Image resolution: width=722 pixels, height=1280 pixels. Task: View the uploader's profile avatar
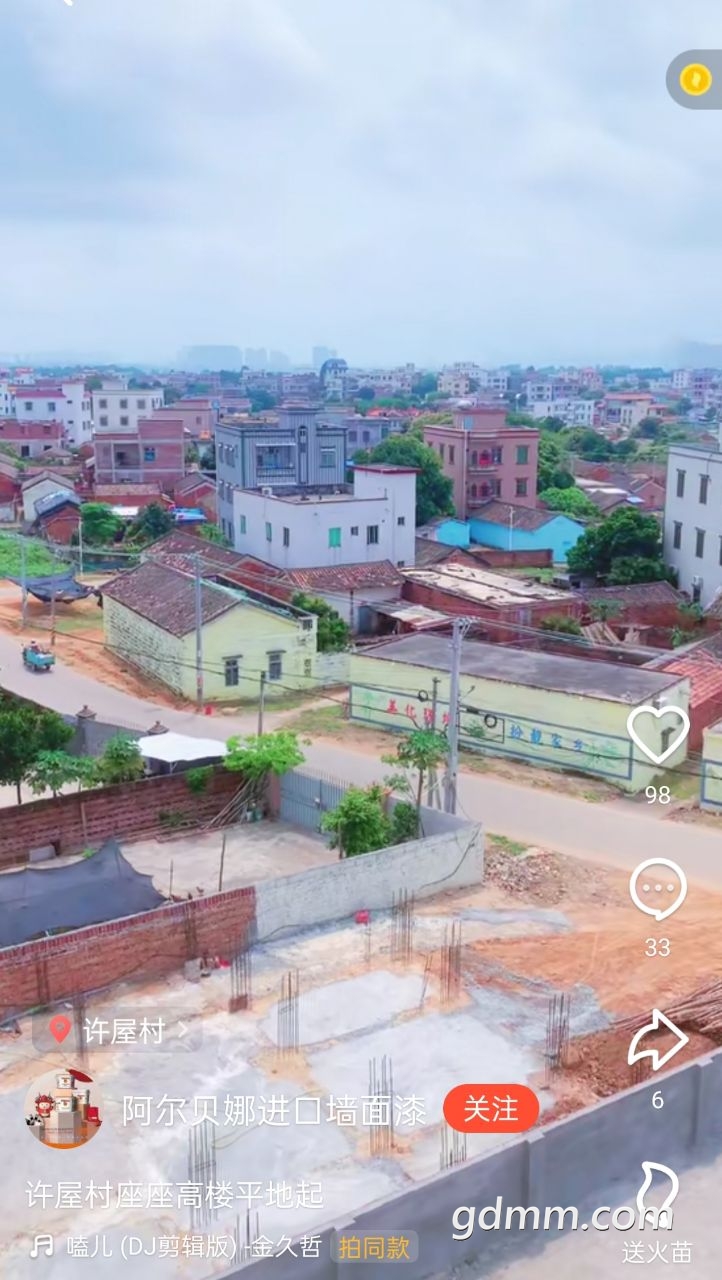click(63, 1108)
